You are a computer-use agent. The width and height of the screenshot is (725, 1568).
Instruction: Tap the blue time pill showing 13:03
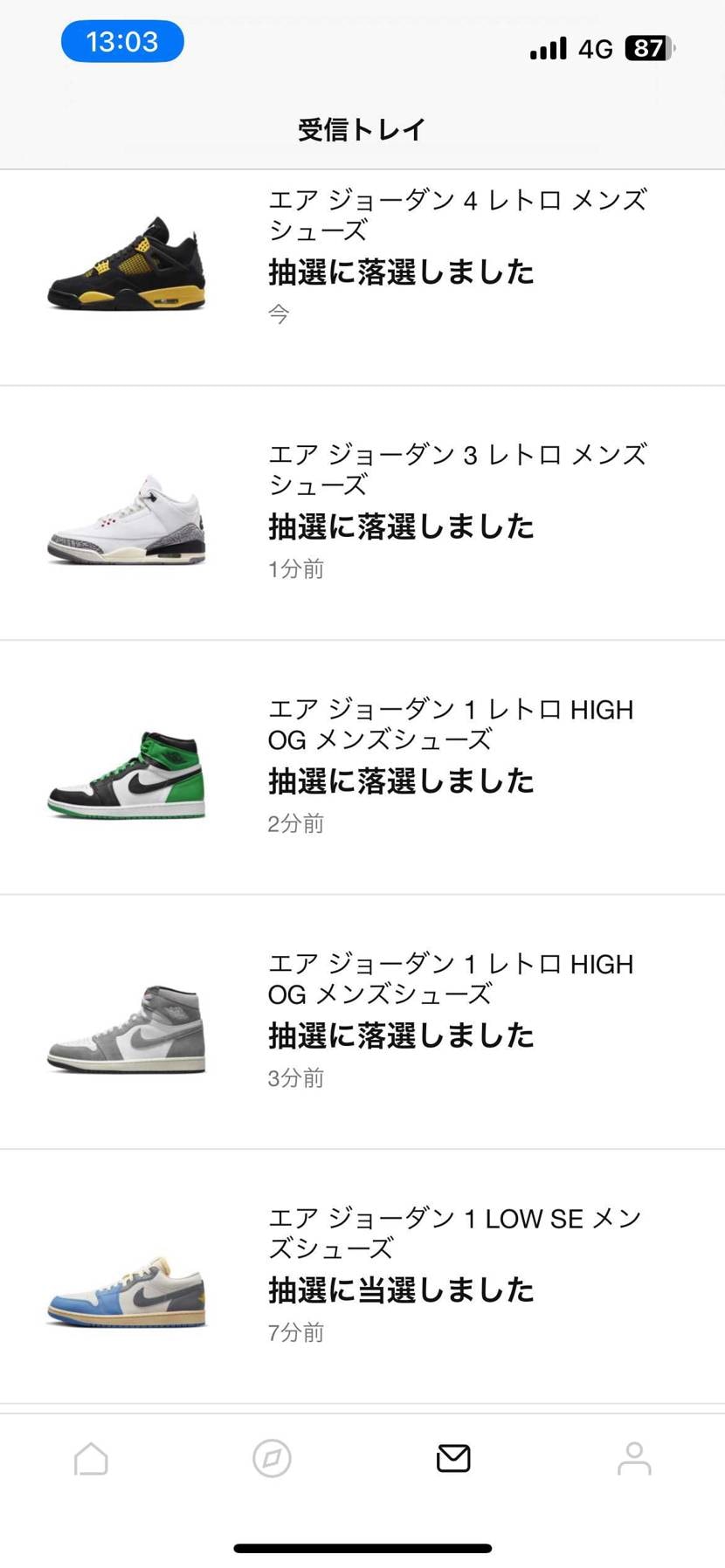tap(121, 40)
